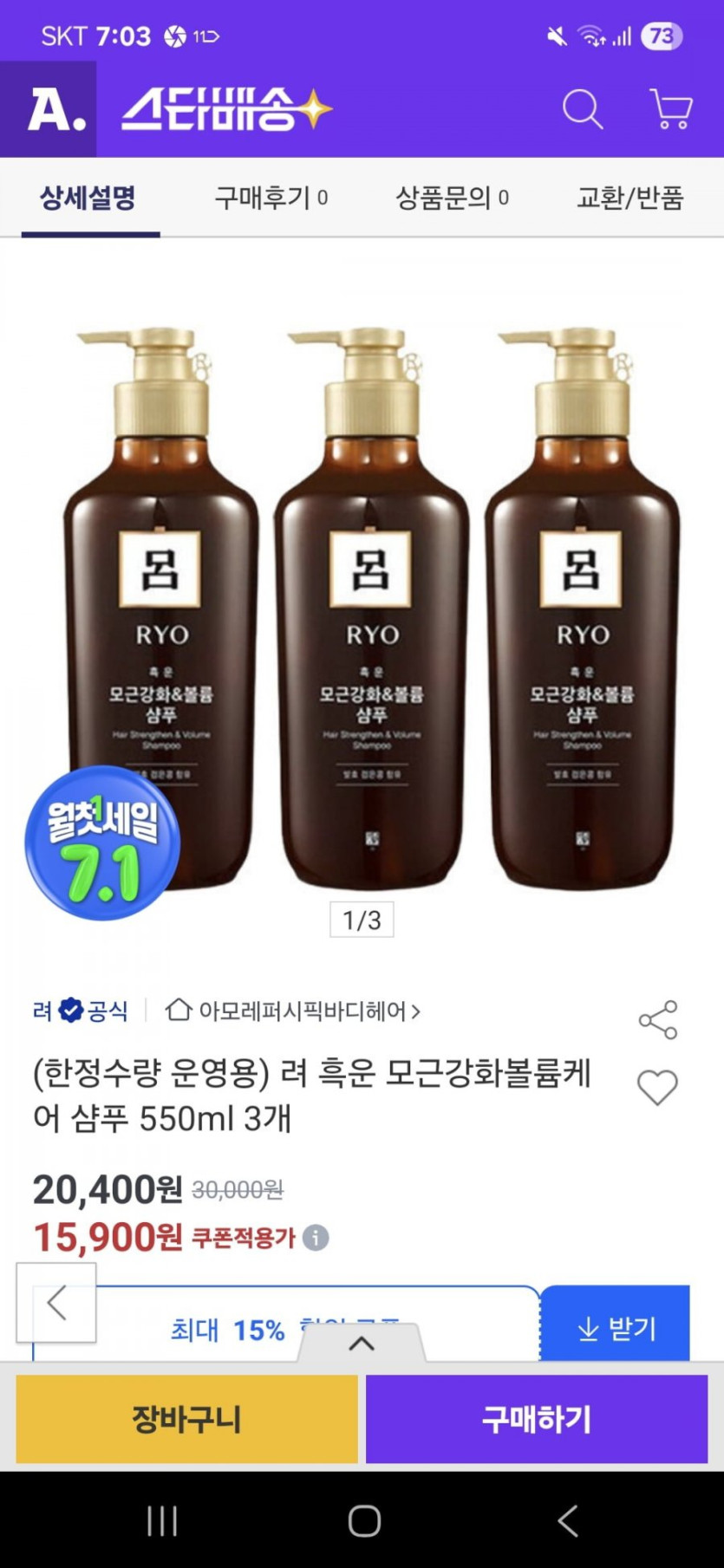Switch to the 상품문의 tab
The width and height of the screenshot is (724, 1568).
coord(451,198)
